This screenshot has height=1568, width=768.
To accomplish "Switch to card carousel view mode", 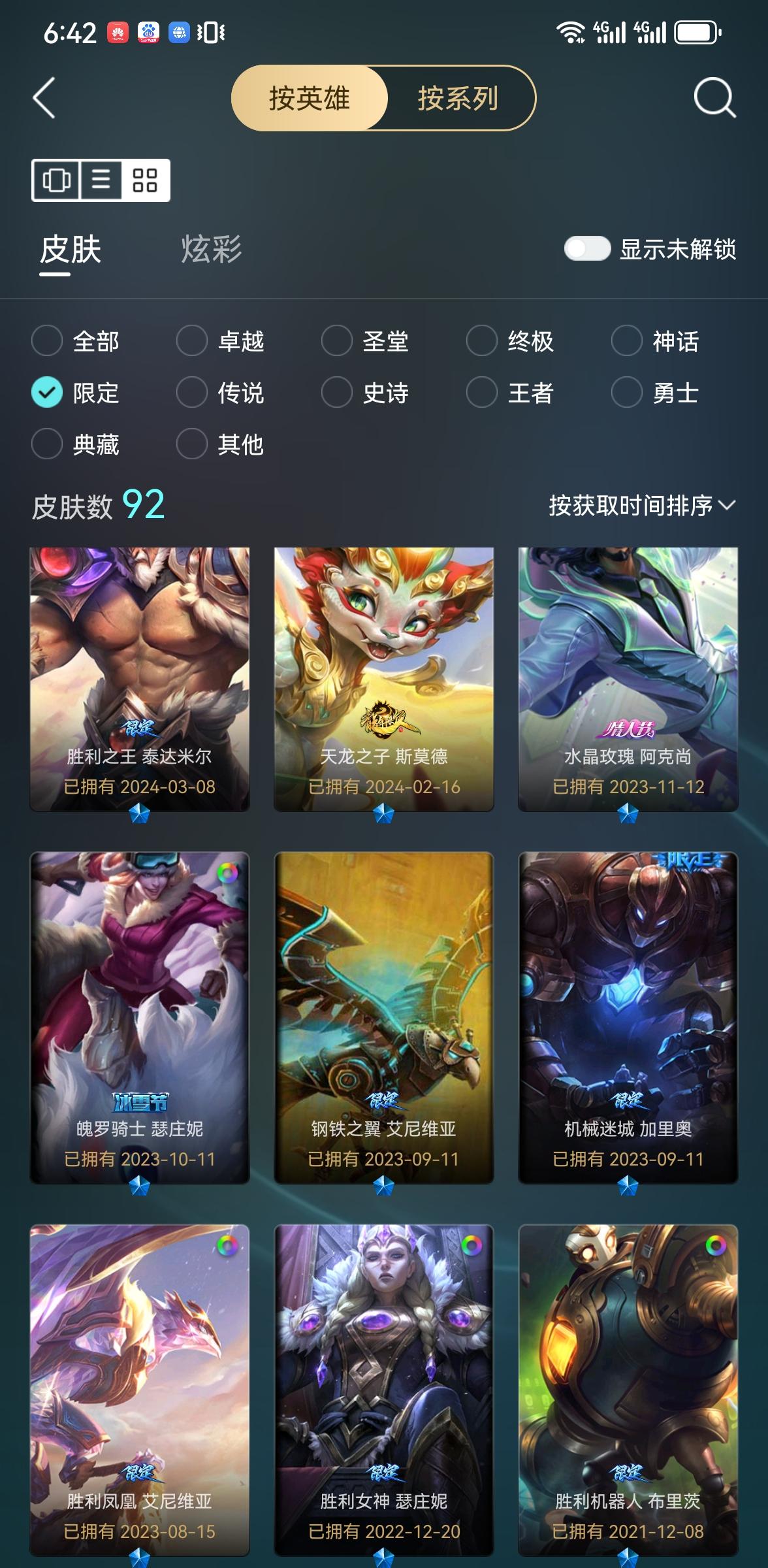I will point(57,181).
